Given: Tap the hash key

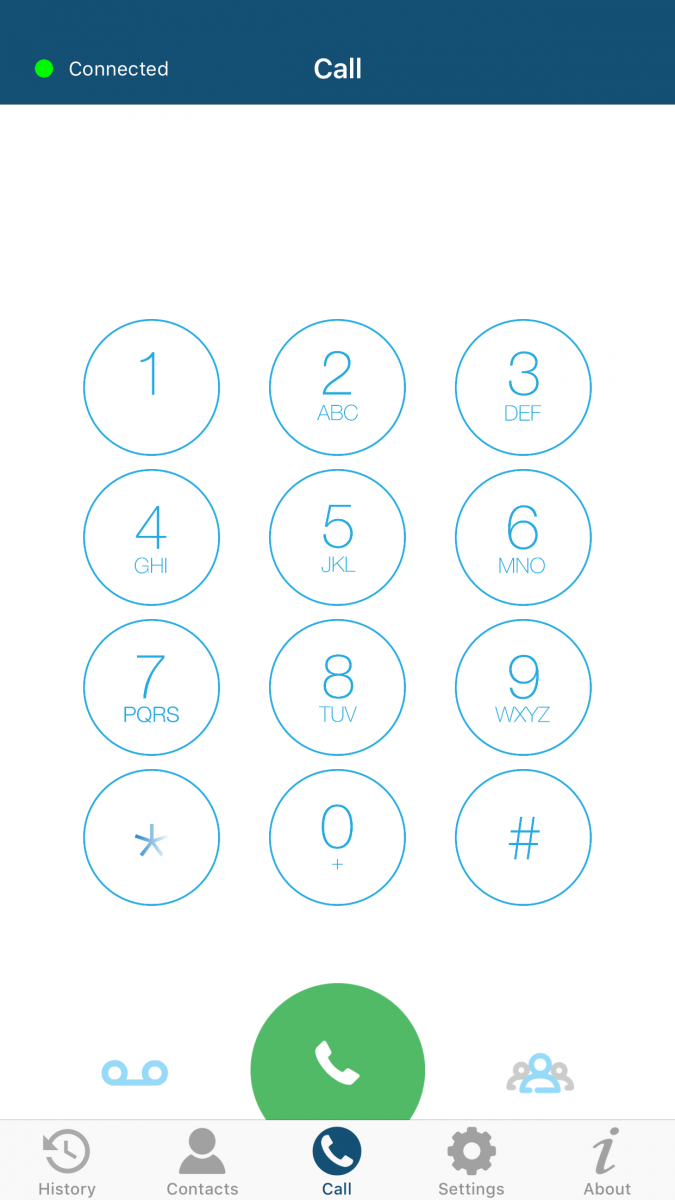Looking at the screenshot, I should (x=523, y=838).
